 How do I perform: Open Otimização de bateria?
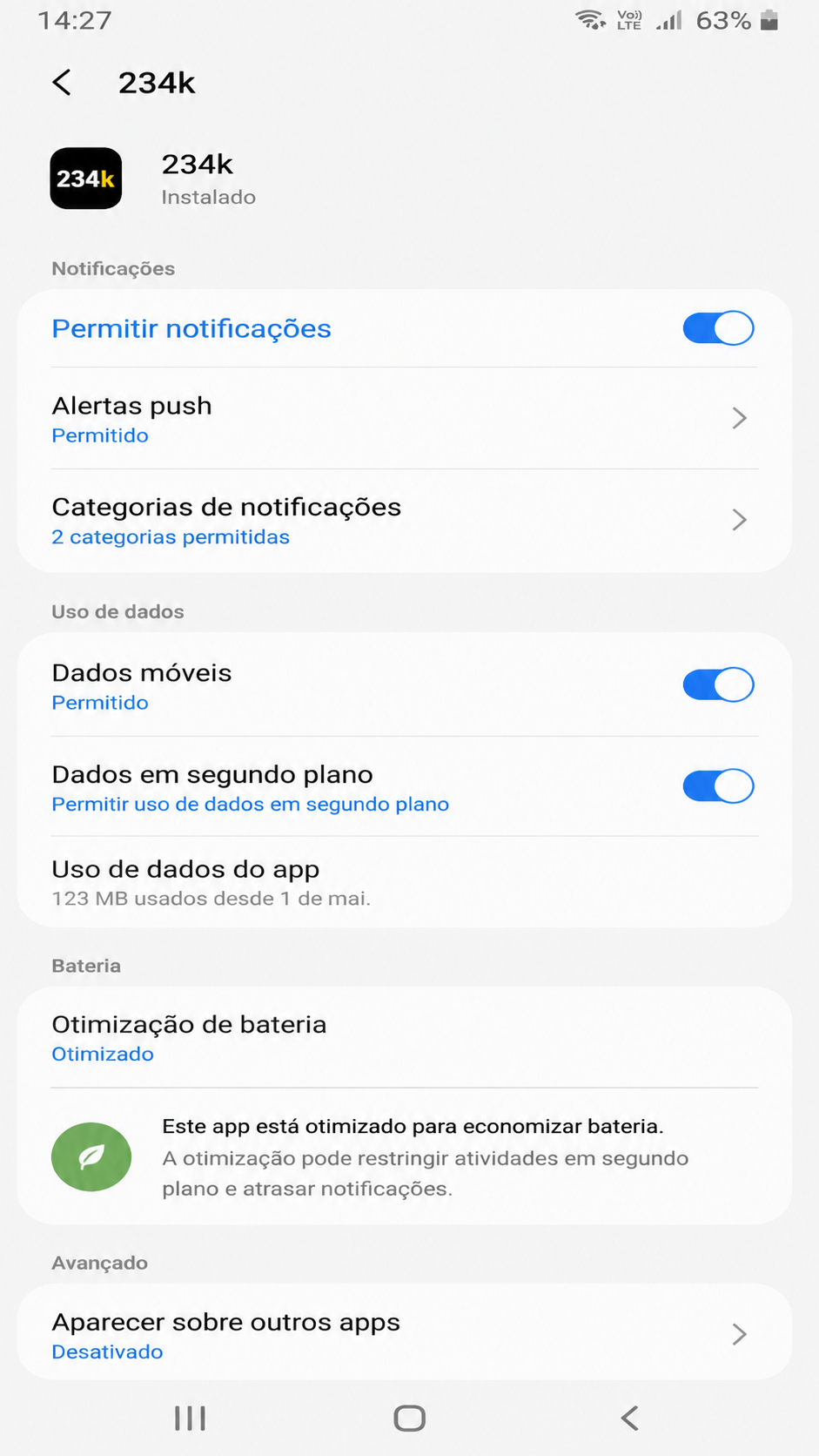point(405,1037)
